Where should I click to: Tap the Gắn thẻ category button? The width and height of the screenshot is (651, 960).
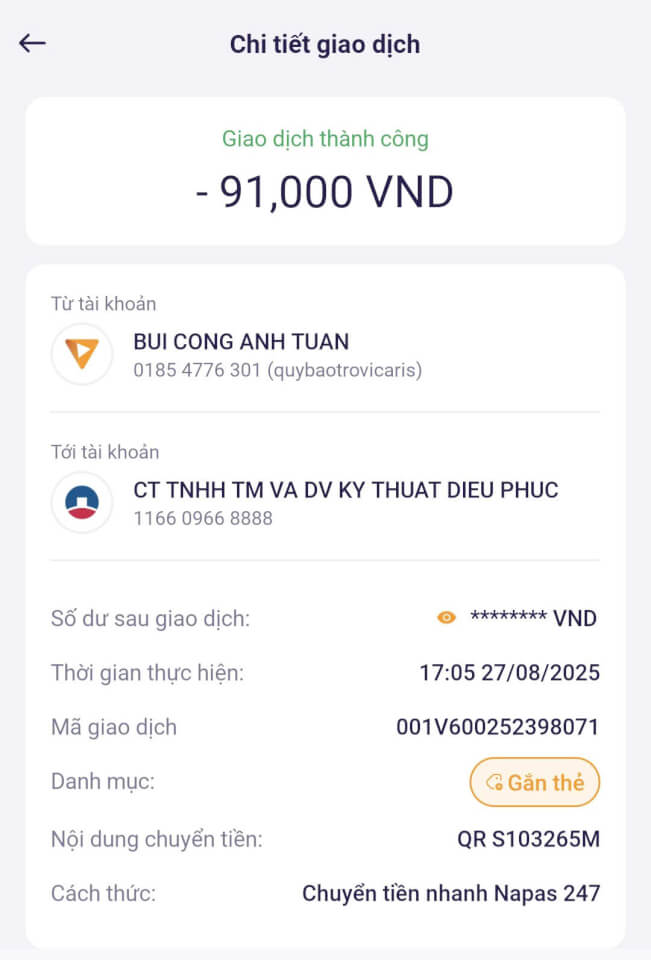[534, 782]
